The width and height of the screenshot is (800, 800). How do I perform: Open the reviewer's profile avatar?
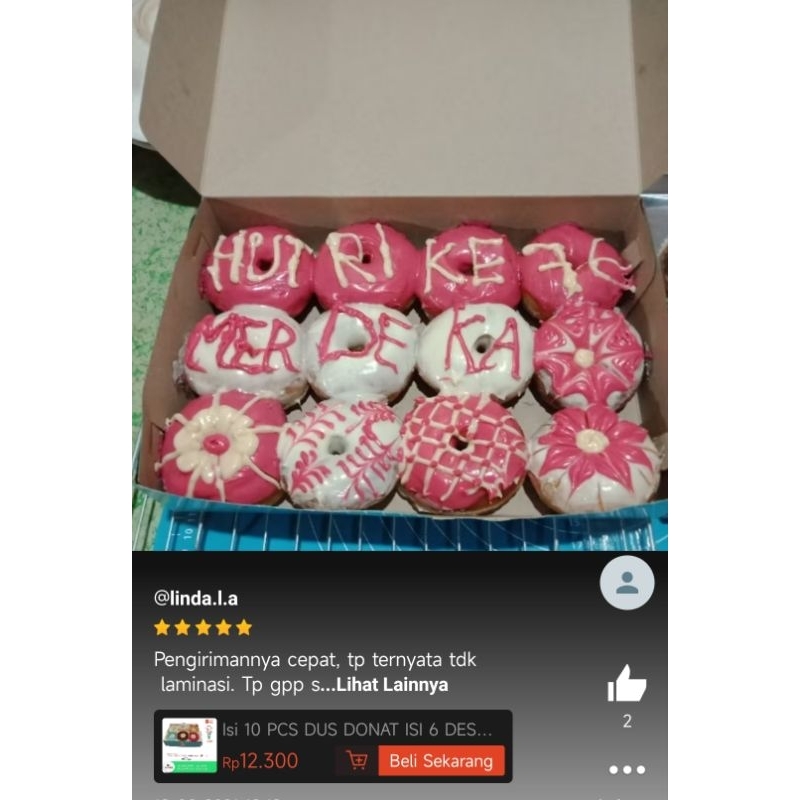tap(627, 583)
